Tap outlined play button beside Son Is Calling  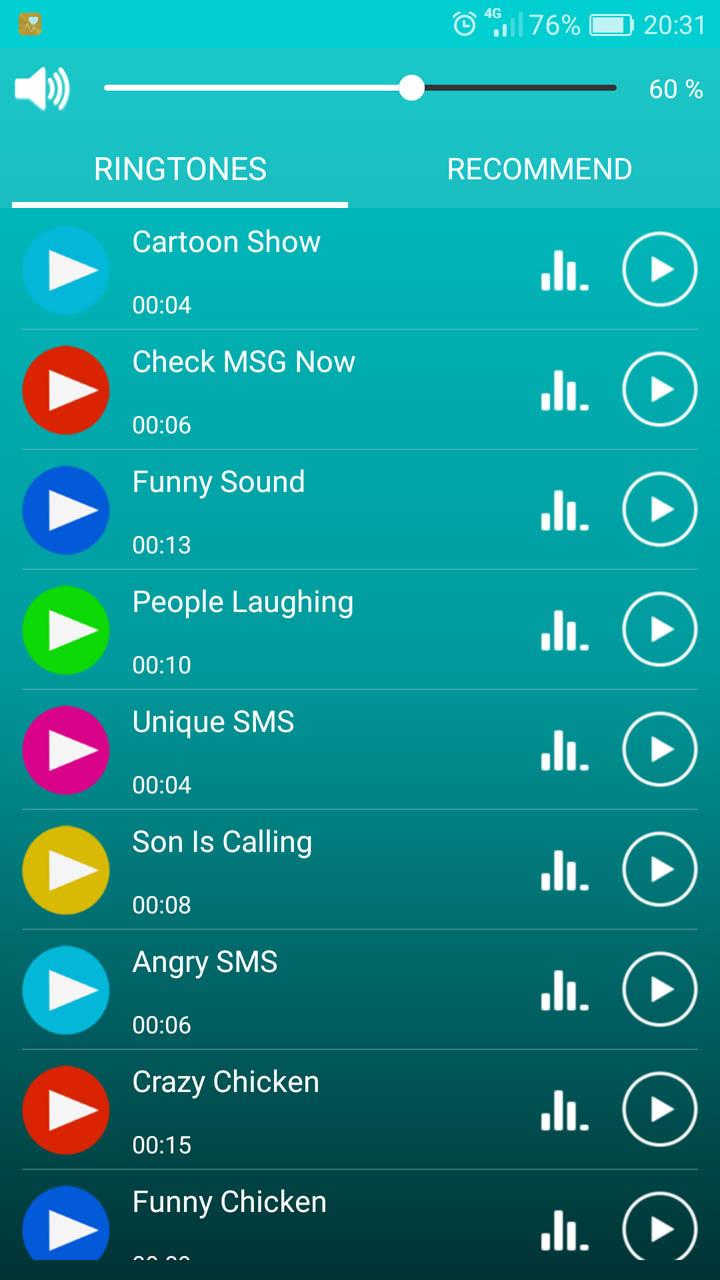point(660,870)
